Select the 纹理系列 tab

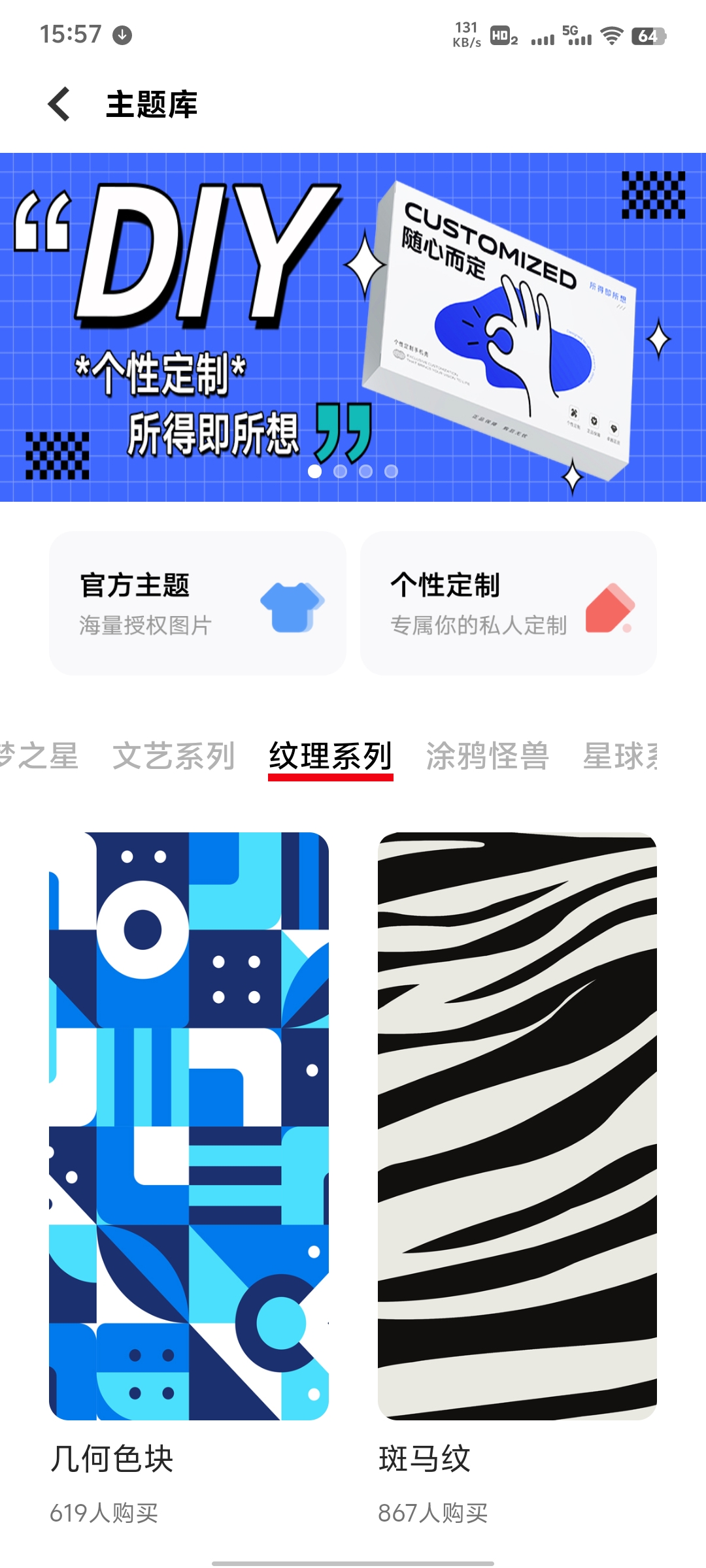[x=330, y=756]
